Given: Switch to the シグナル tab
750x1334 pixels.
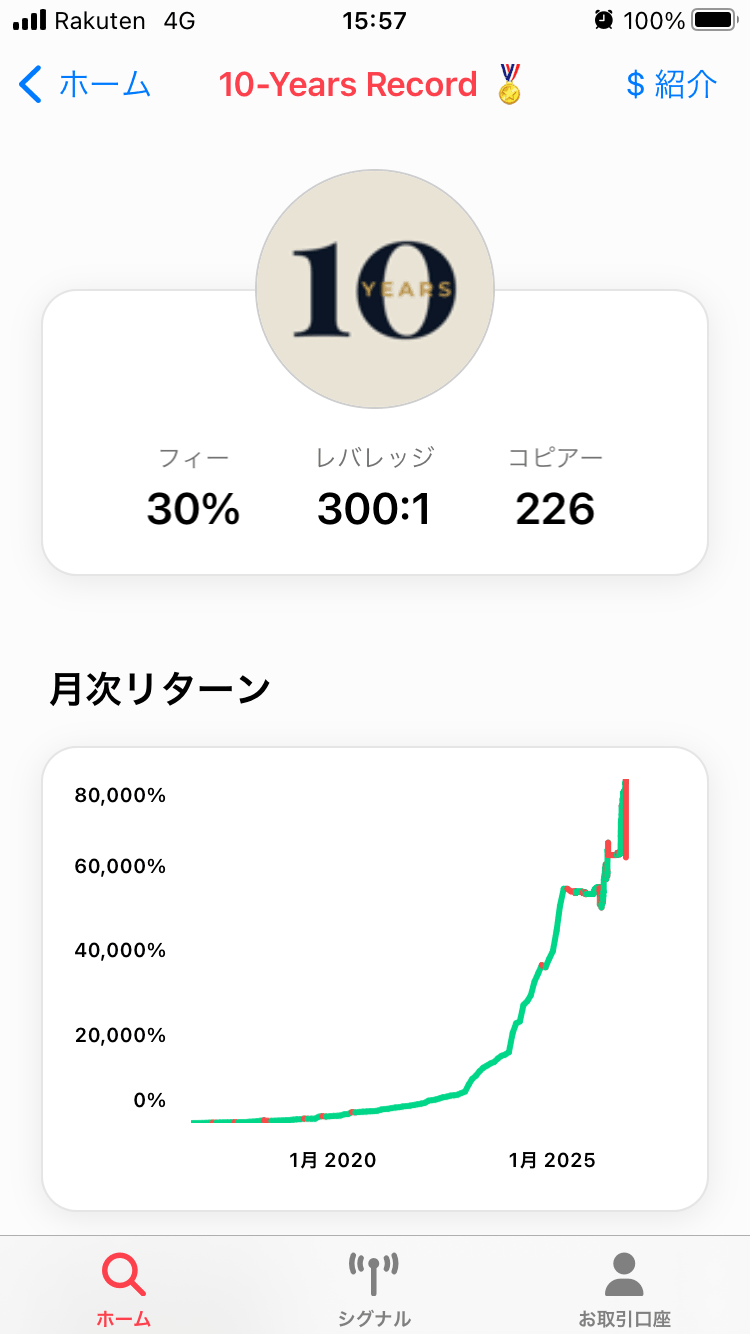Looking at the screenshot, I should (374, 1289).
